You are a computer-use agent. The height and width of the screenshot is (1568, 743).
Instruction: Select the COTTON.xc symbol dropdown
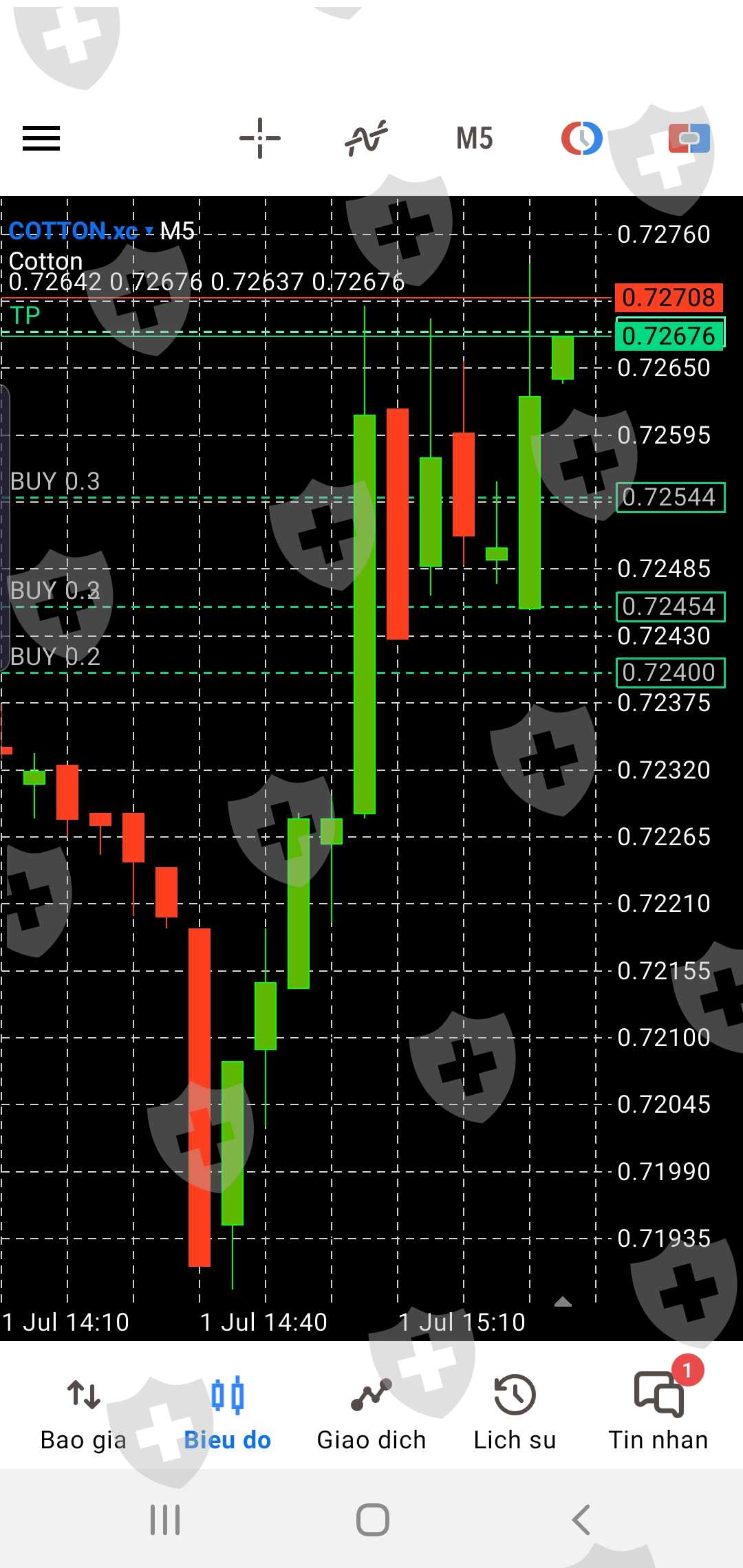click(80, 231)
